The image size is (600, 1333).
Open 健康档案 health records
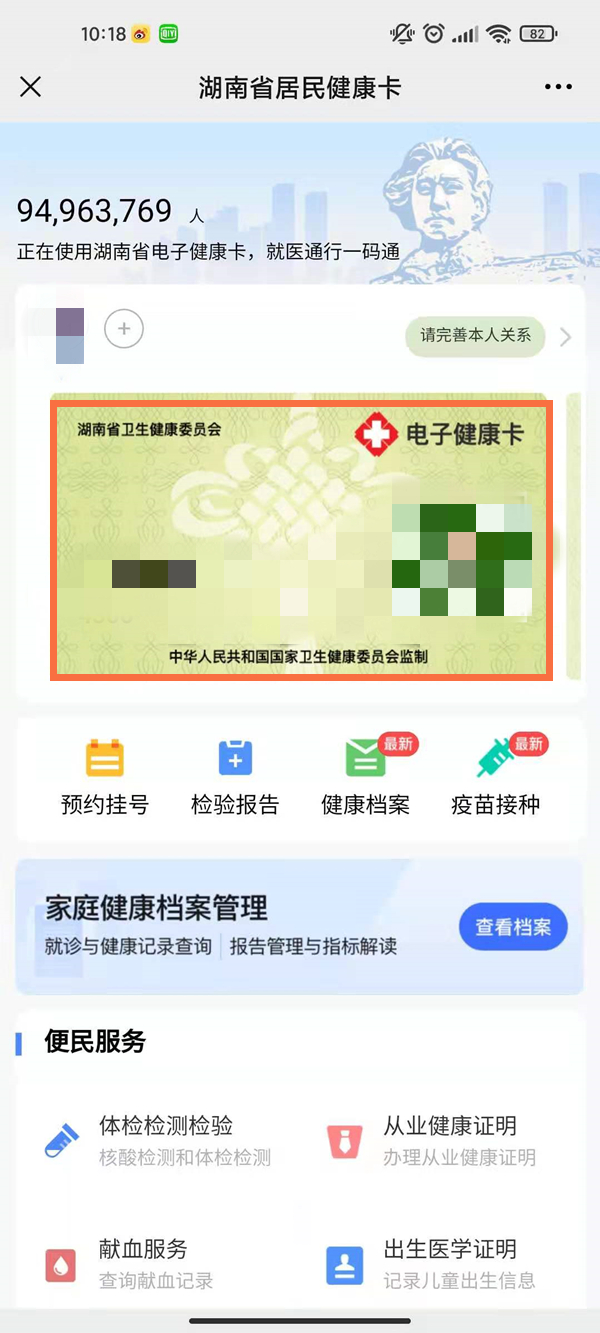pos(366,776)
